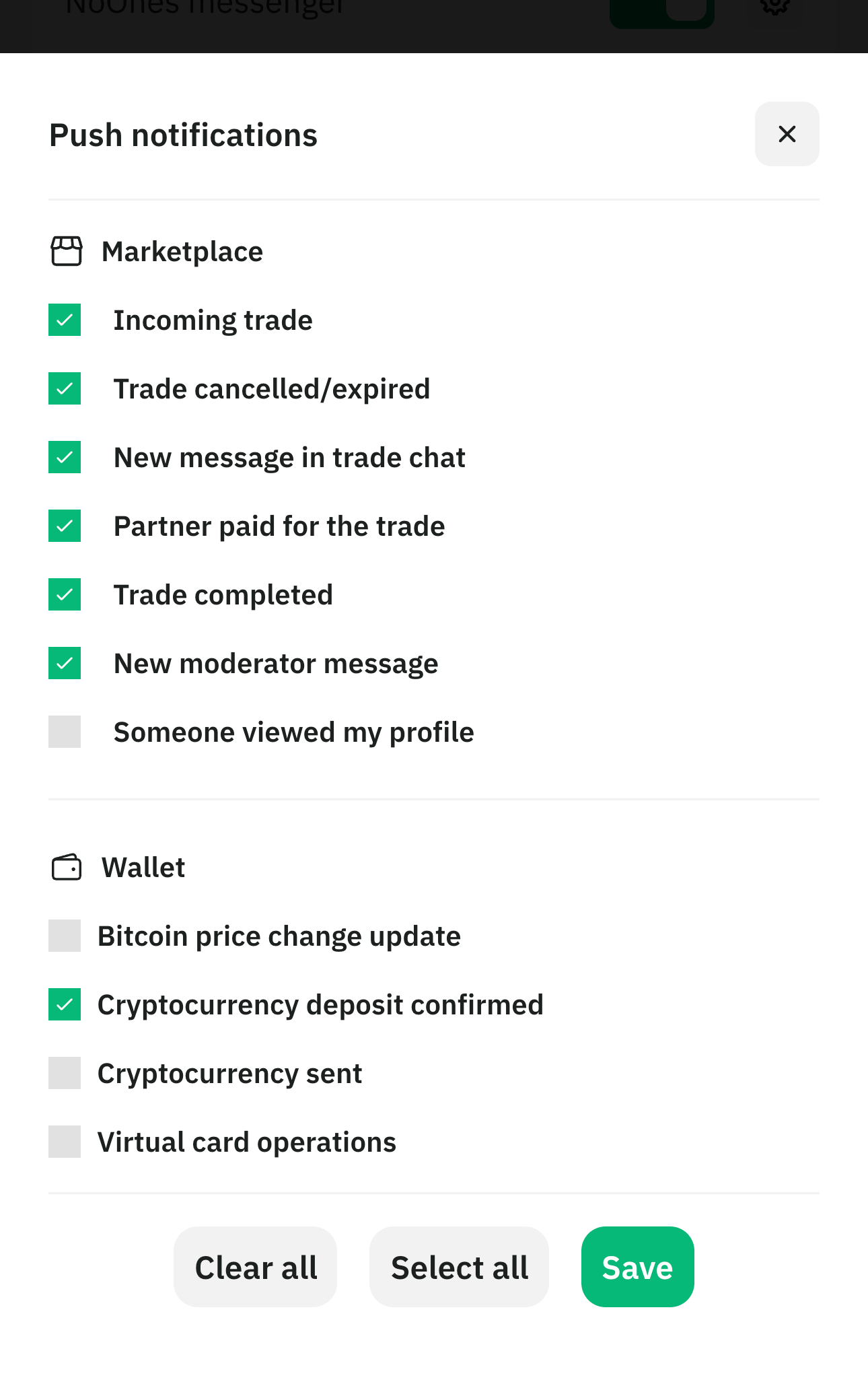Tap the Clear all button
This screenshot has width=868, height=1388.
click(255, 1267)
